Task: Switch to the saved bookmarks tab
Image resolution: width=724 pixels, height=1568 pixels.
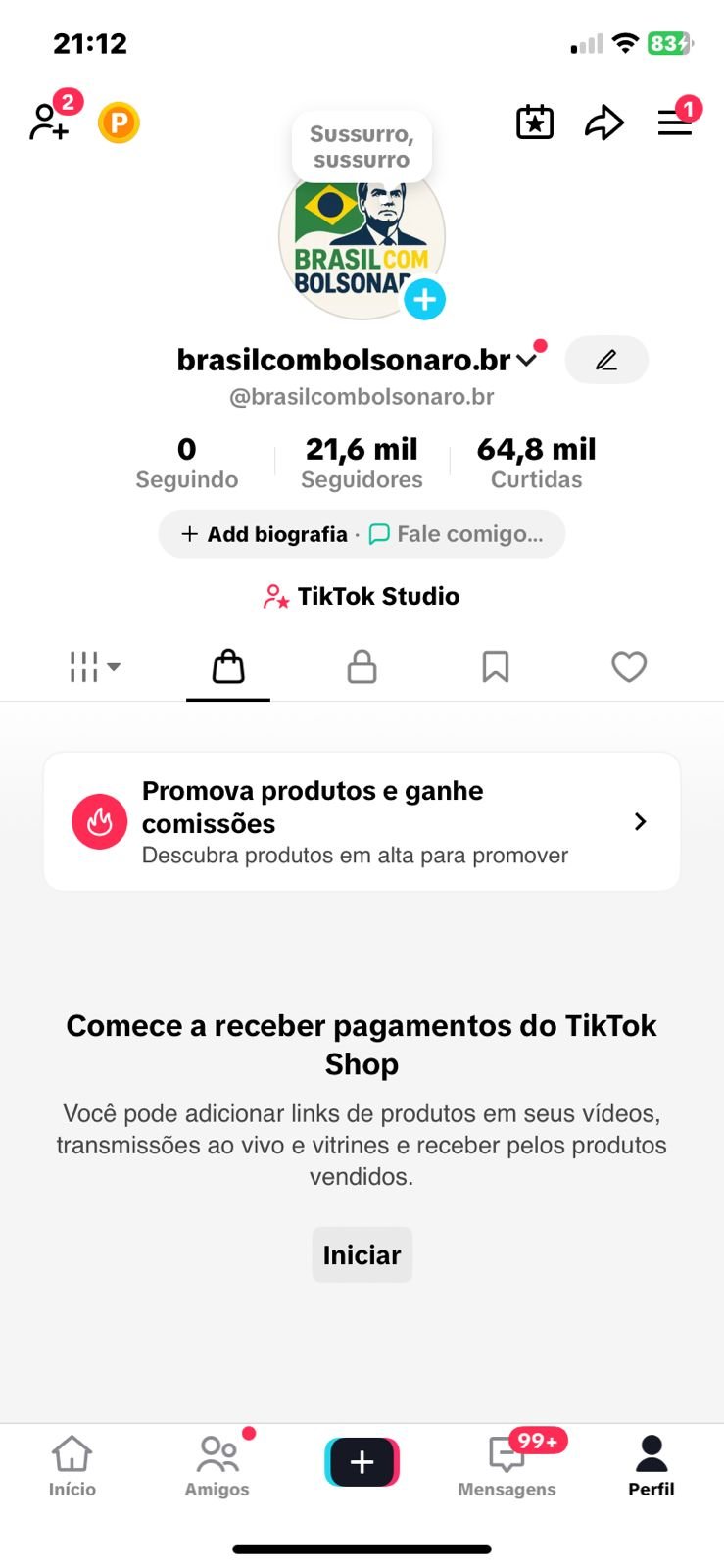Action: click(x=496, y=667)
